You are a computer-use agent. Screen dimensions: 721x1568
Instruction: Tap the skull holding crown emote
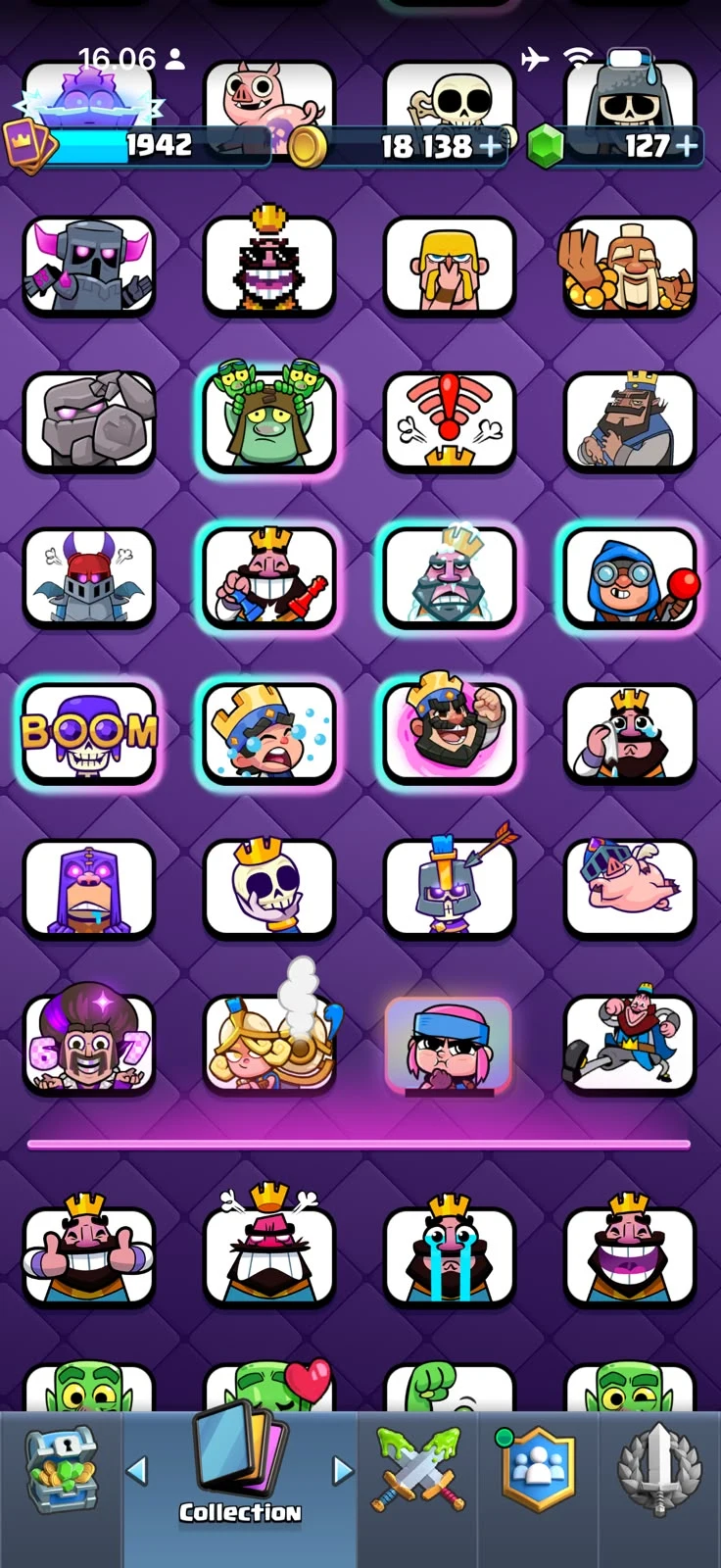[x=269, y=889]
